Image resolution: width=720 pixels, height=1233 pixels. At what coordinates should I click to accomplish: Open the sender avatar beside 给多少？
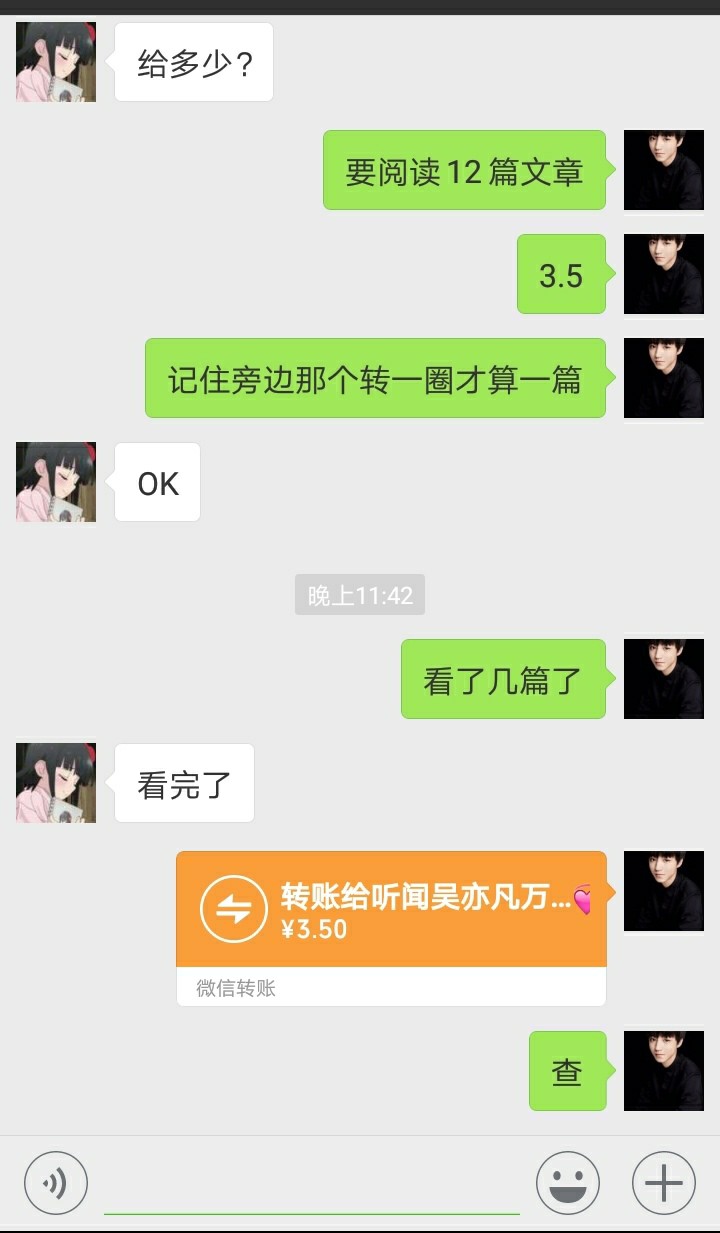click(56, 62)
